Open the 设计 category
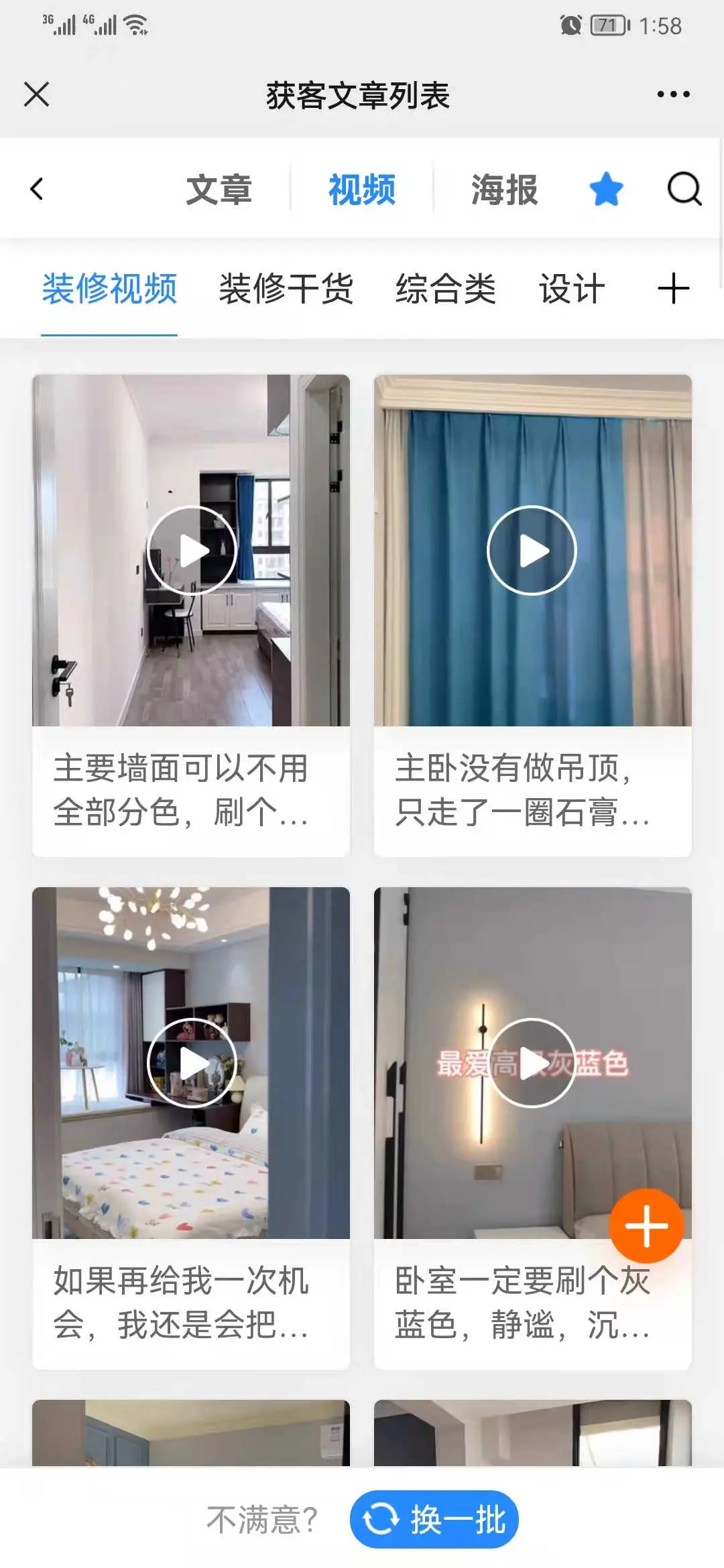724x1568 pixels. click(572, 289)
